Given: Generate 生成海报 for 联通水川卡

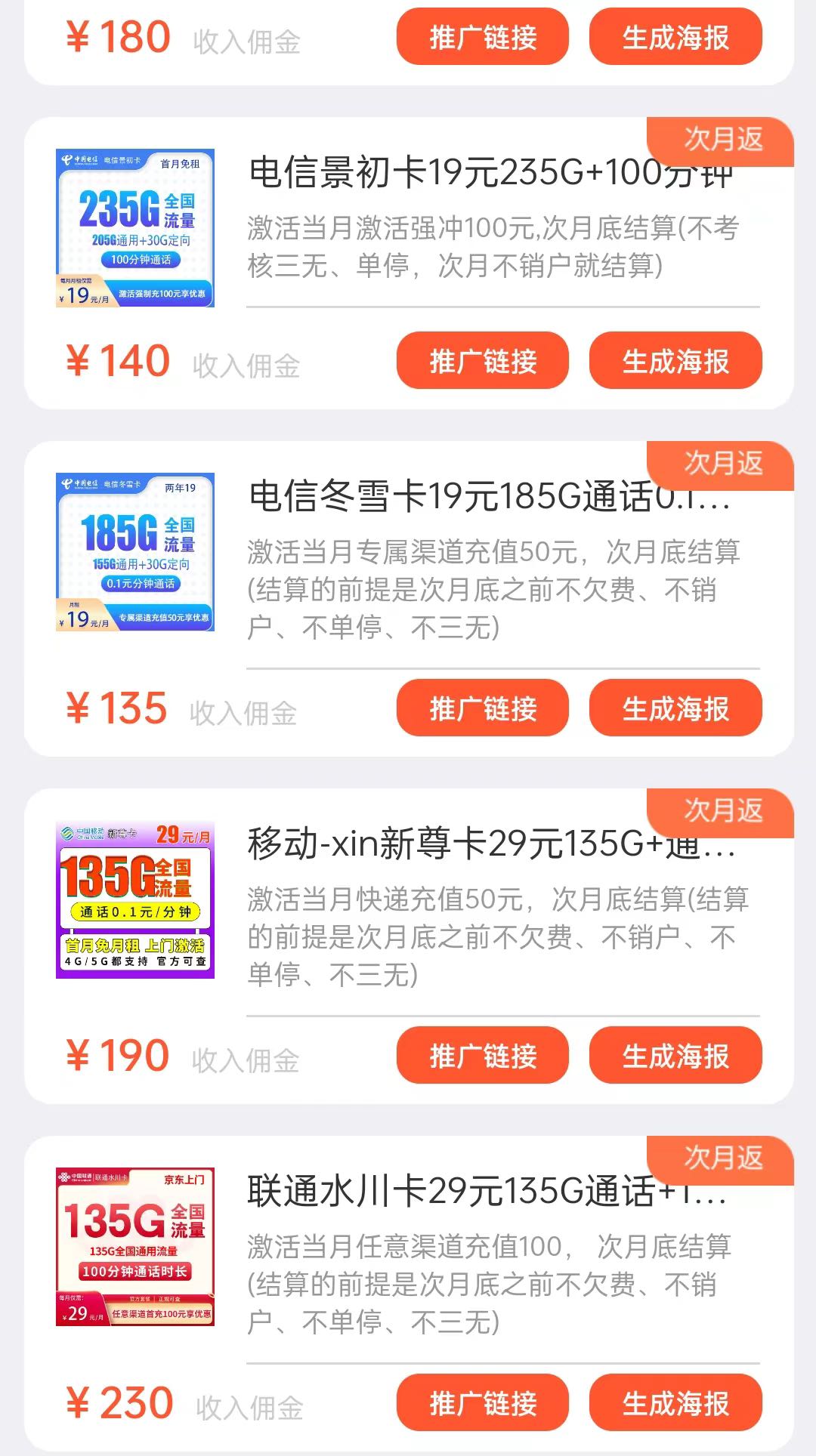Looking at the screenshot, I should pyautogui.click(x=675, y=1403).
